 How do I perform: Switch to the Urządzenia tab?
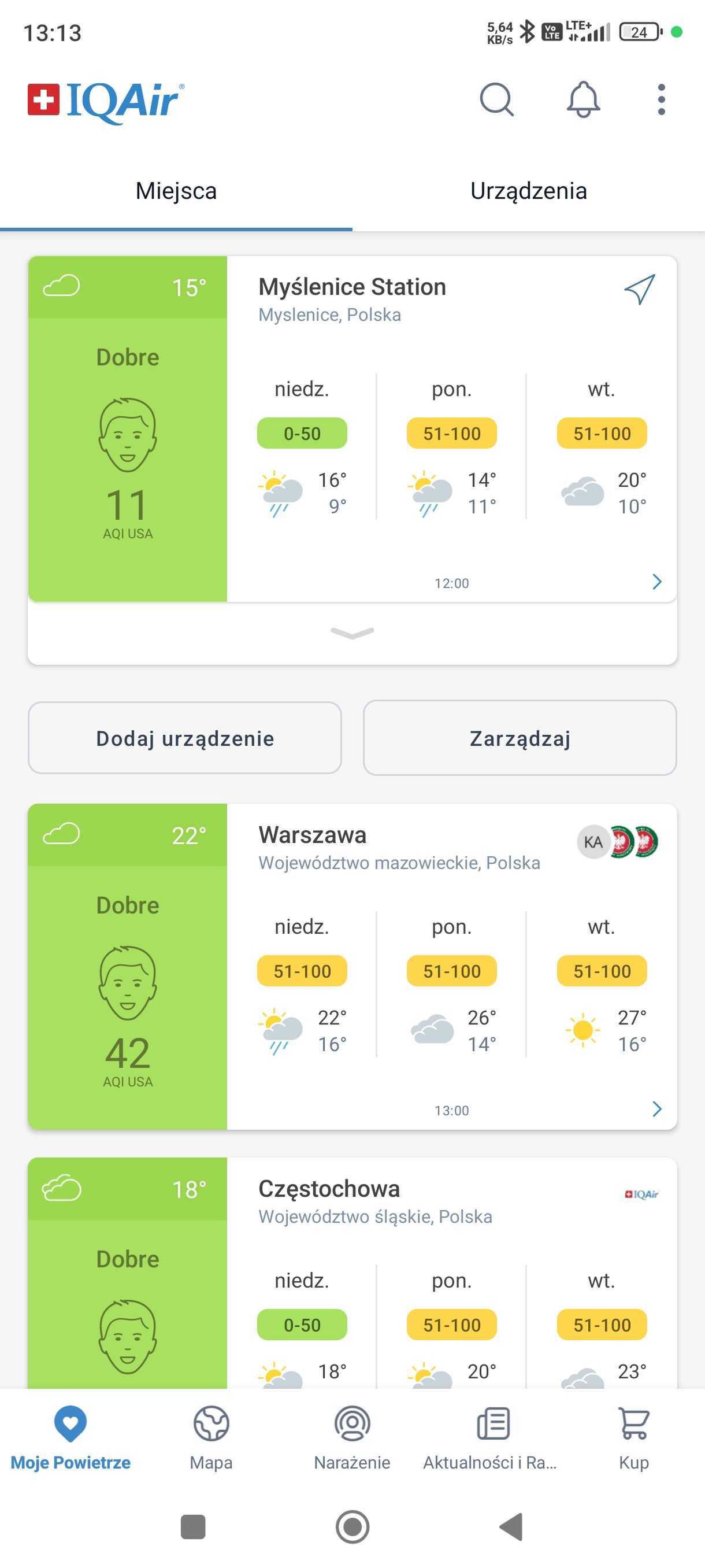point(528,191)
